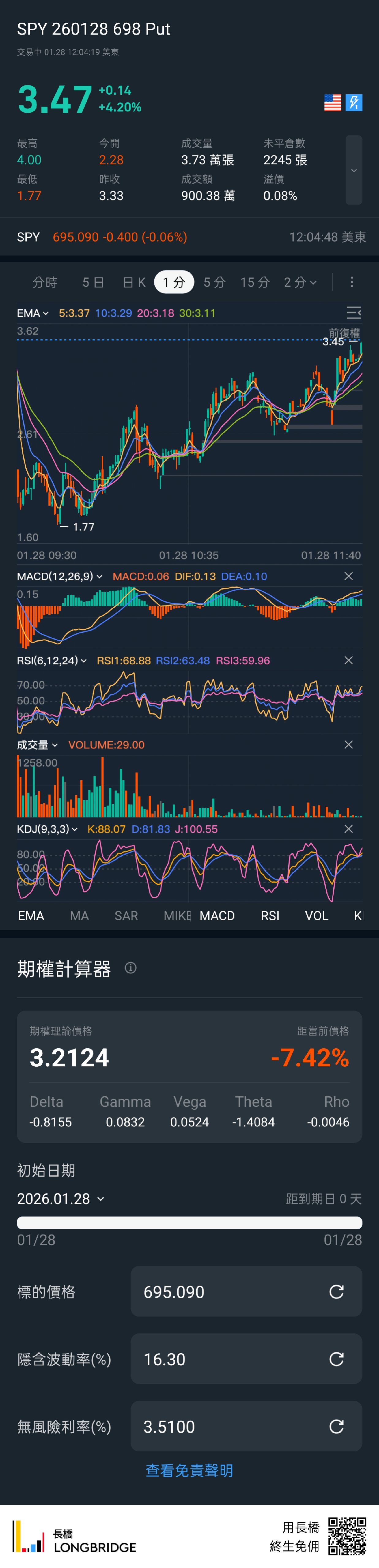Close the MACD indicator panel
The image size is (379, 1568).
click(349, 576)
